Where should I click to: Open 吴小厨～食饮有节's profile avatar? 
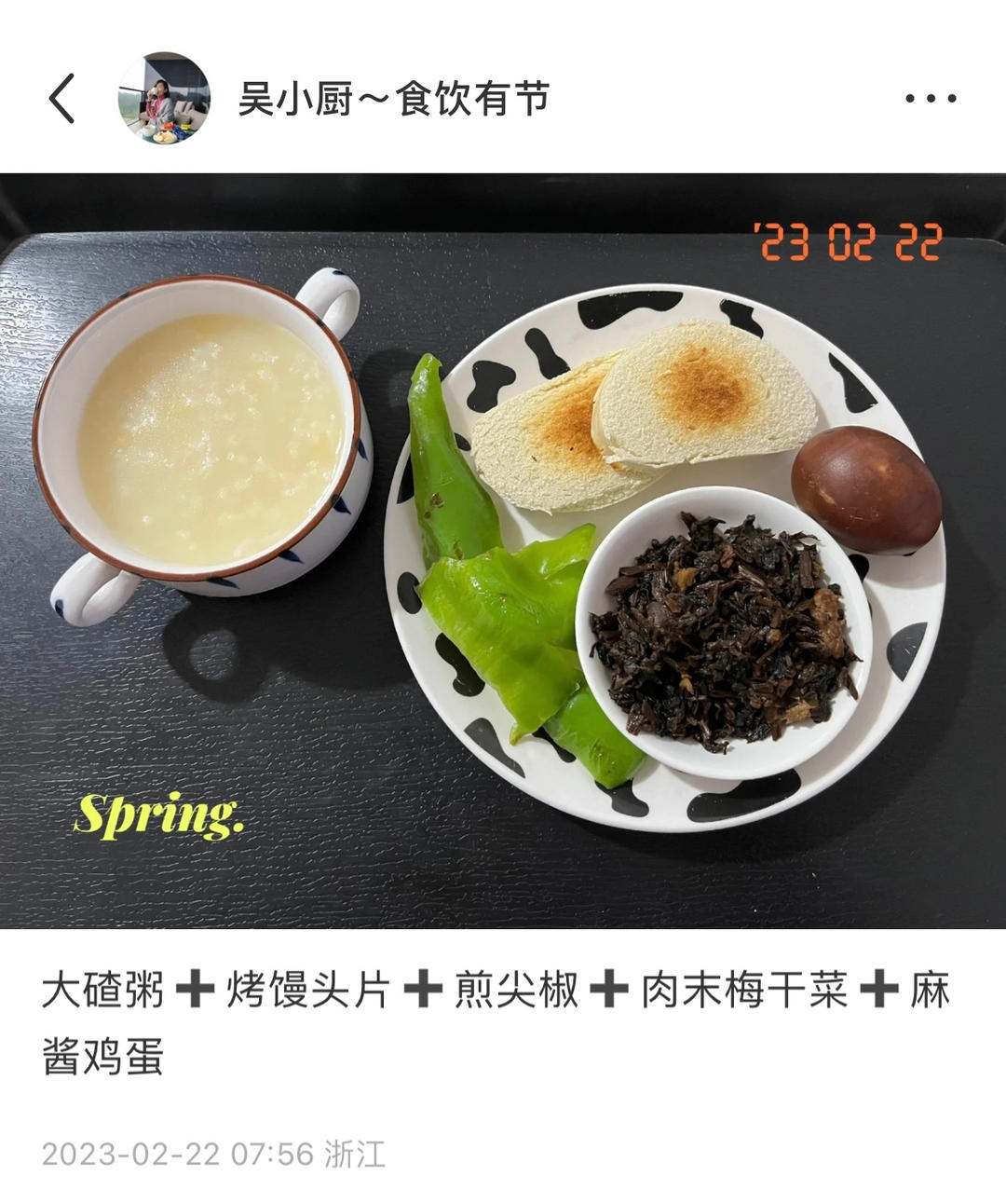[164, 98]
